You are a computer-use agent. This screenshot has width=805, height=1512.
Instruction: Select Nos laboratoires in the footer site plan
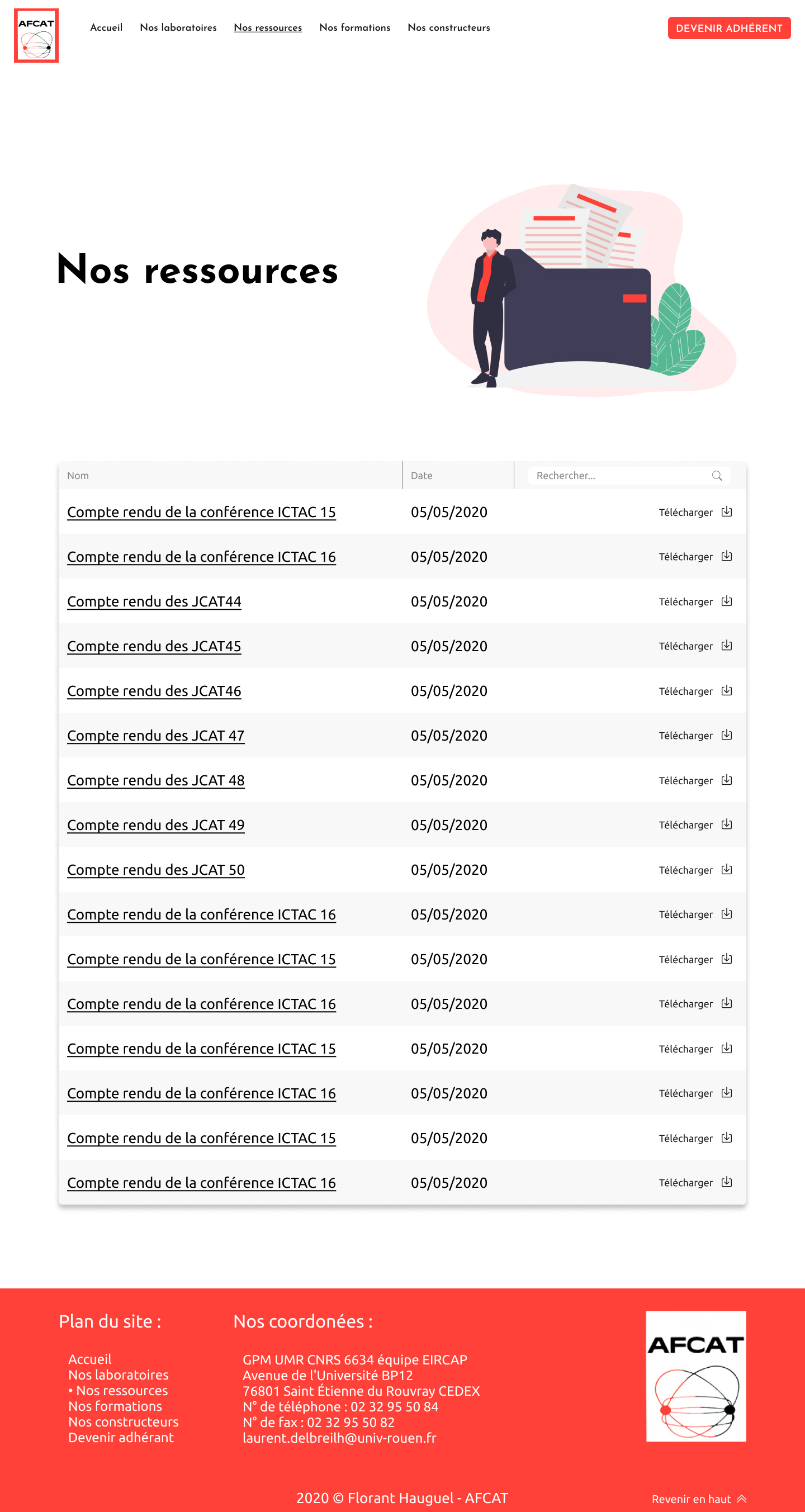click(x=118, y=1374)
